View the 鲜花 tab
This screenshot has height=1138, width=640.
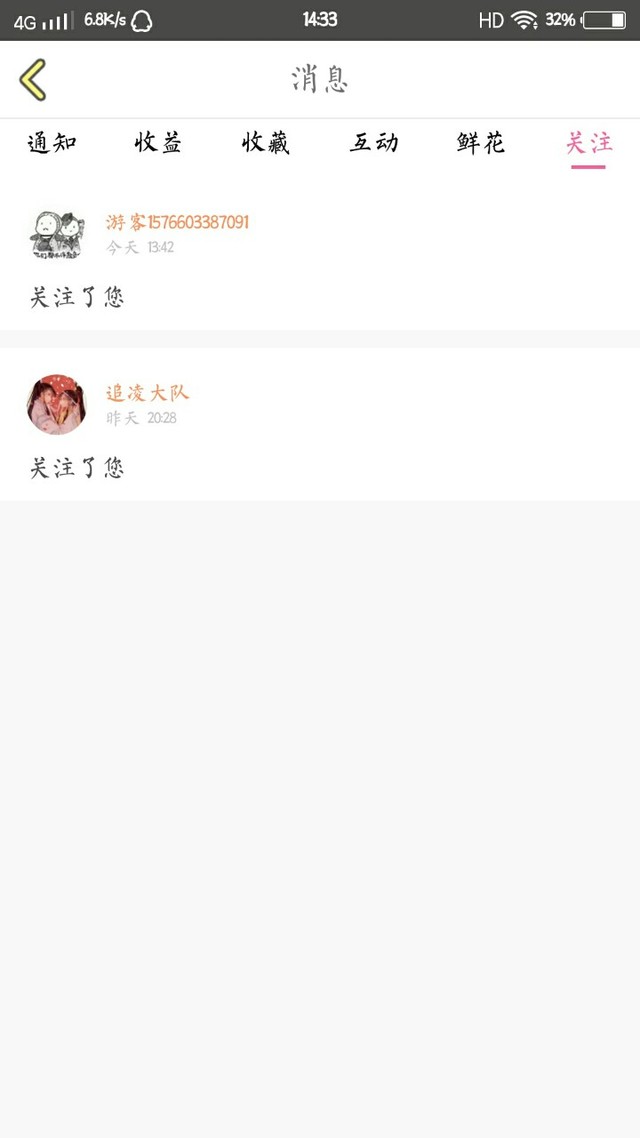point(481,144)
